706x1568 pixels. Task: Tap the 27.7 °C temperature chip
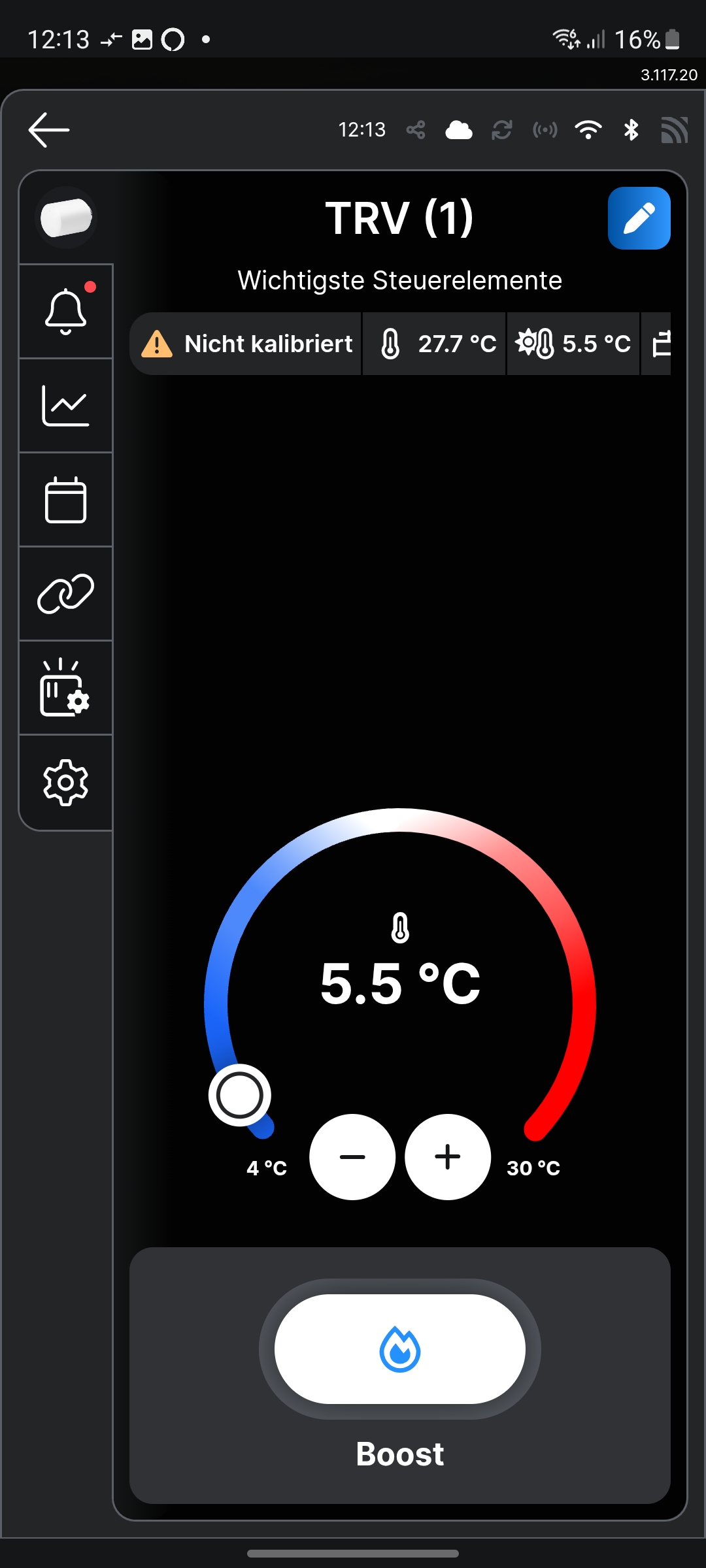(x=434, y=344)
